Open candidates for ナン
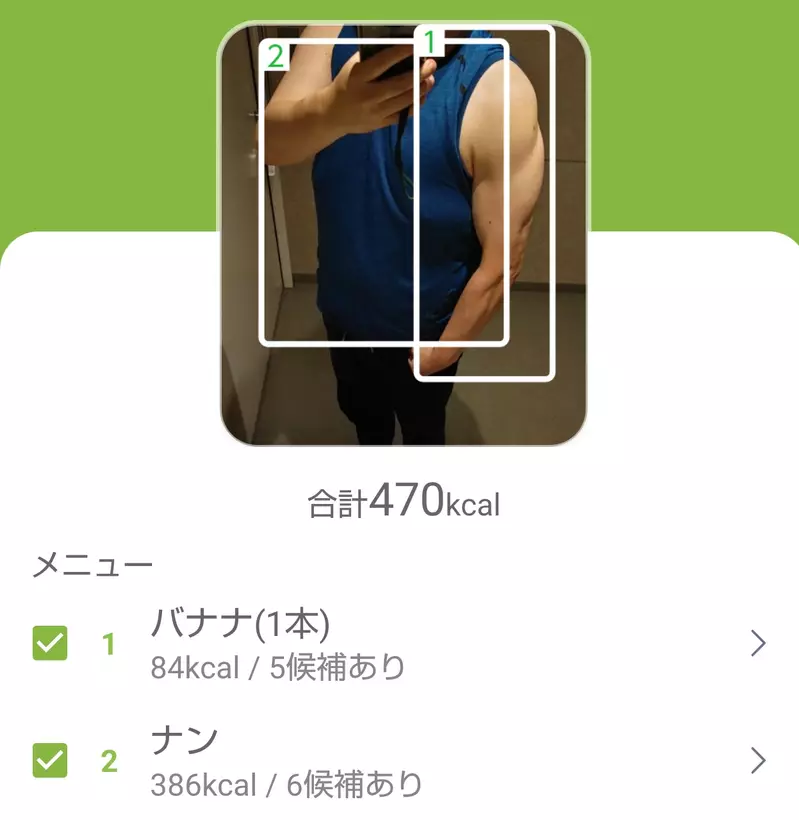This screenshot has width=799, height=820. click(x=758, y=761)
